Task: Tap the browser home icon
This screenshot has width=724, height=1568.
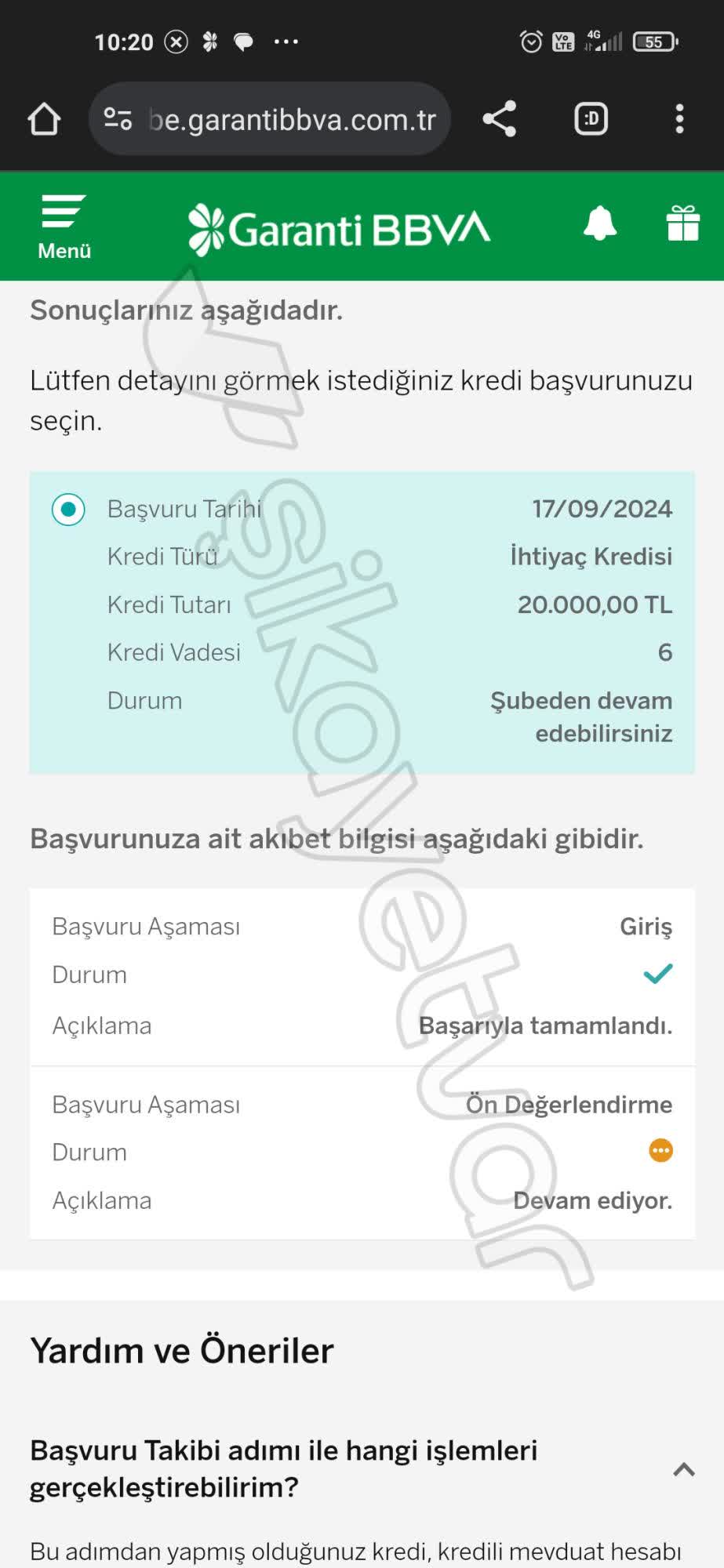Action: [44, 119]
